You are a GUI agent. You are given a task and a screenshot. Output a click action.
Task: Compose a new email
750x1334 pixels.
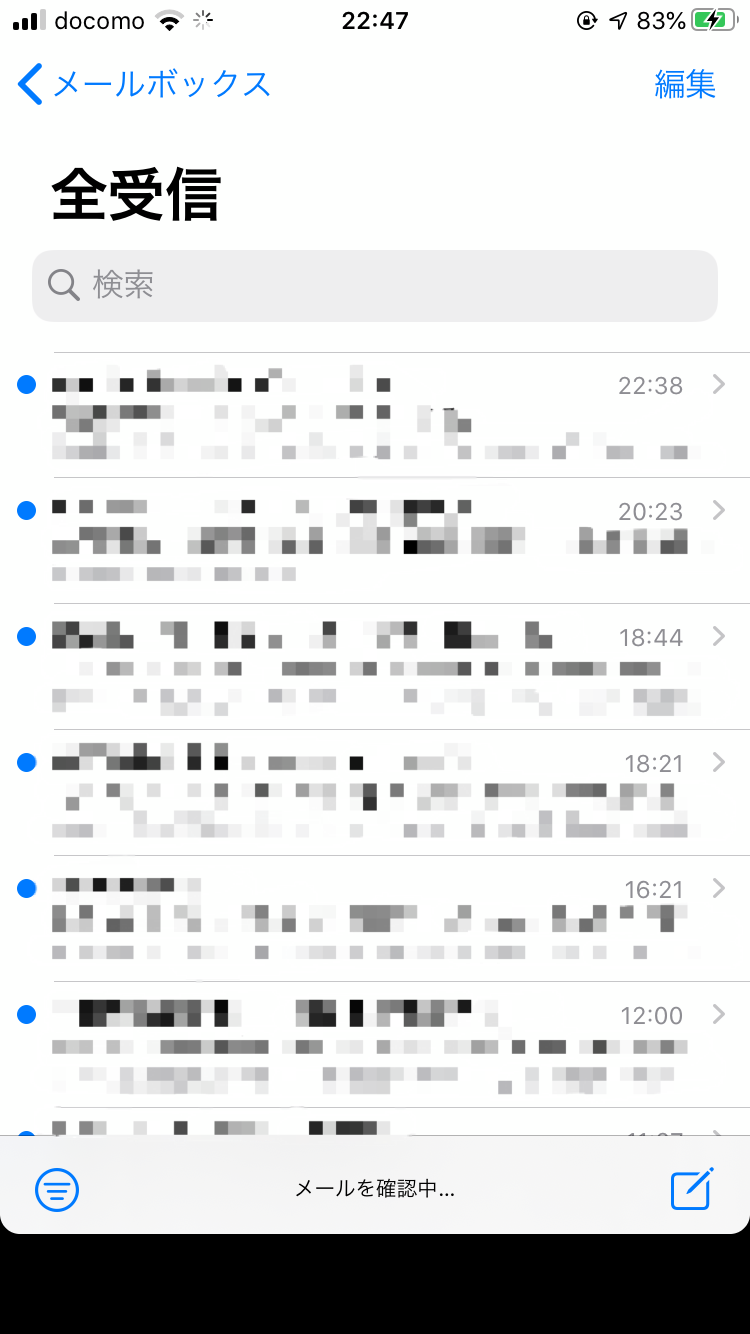(692, 1188)
